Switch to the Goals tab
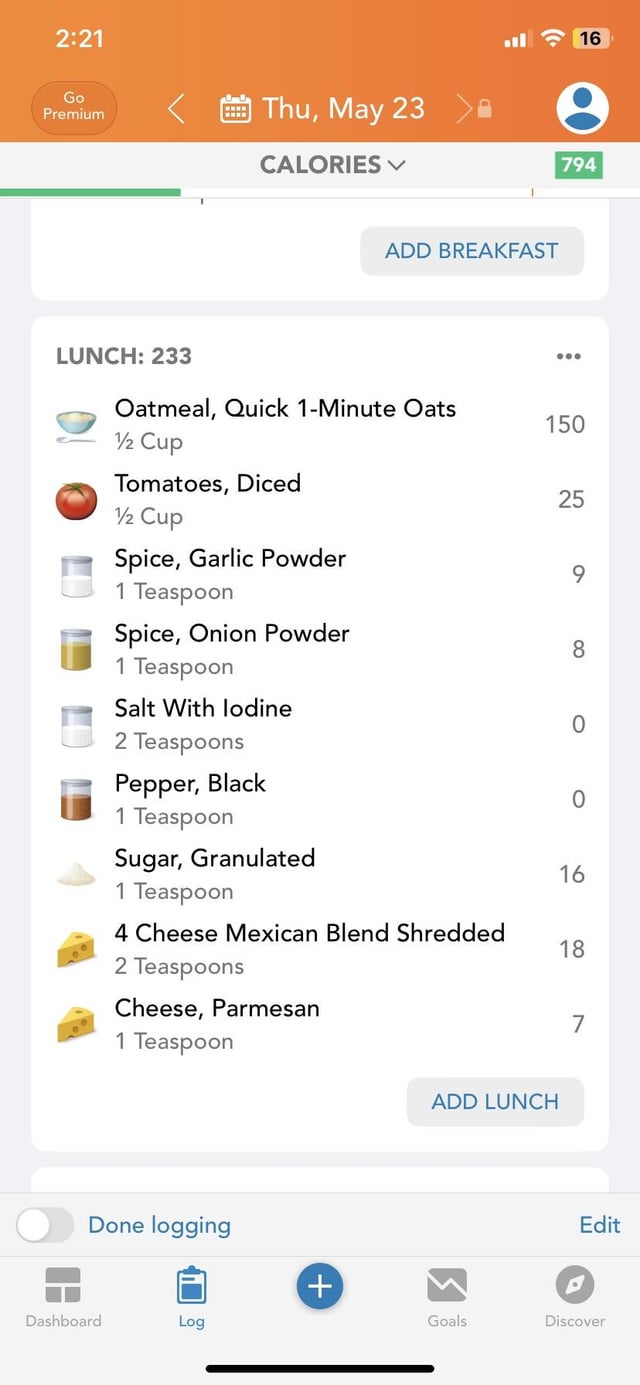Viewport: 640px width, 1385px height. pos(447,1297)
